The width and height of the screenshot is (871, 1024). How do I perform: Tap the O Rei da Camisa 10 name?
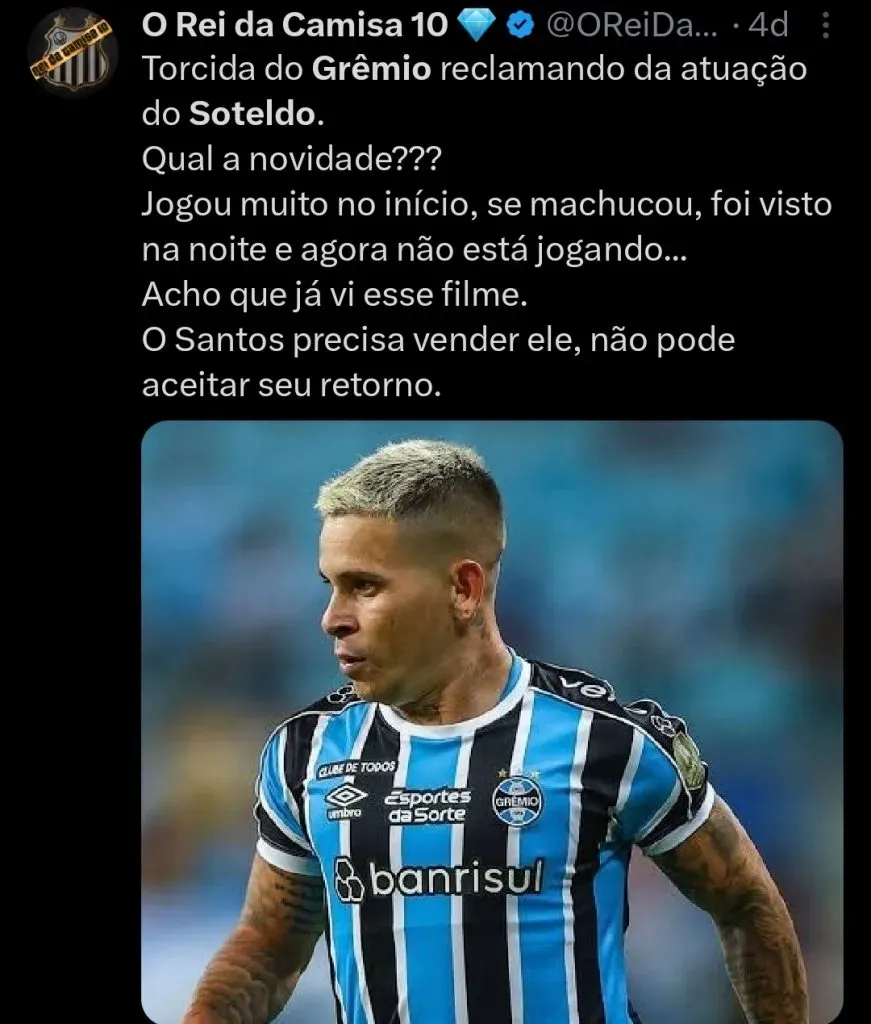click(295, 26)
